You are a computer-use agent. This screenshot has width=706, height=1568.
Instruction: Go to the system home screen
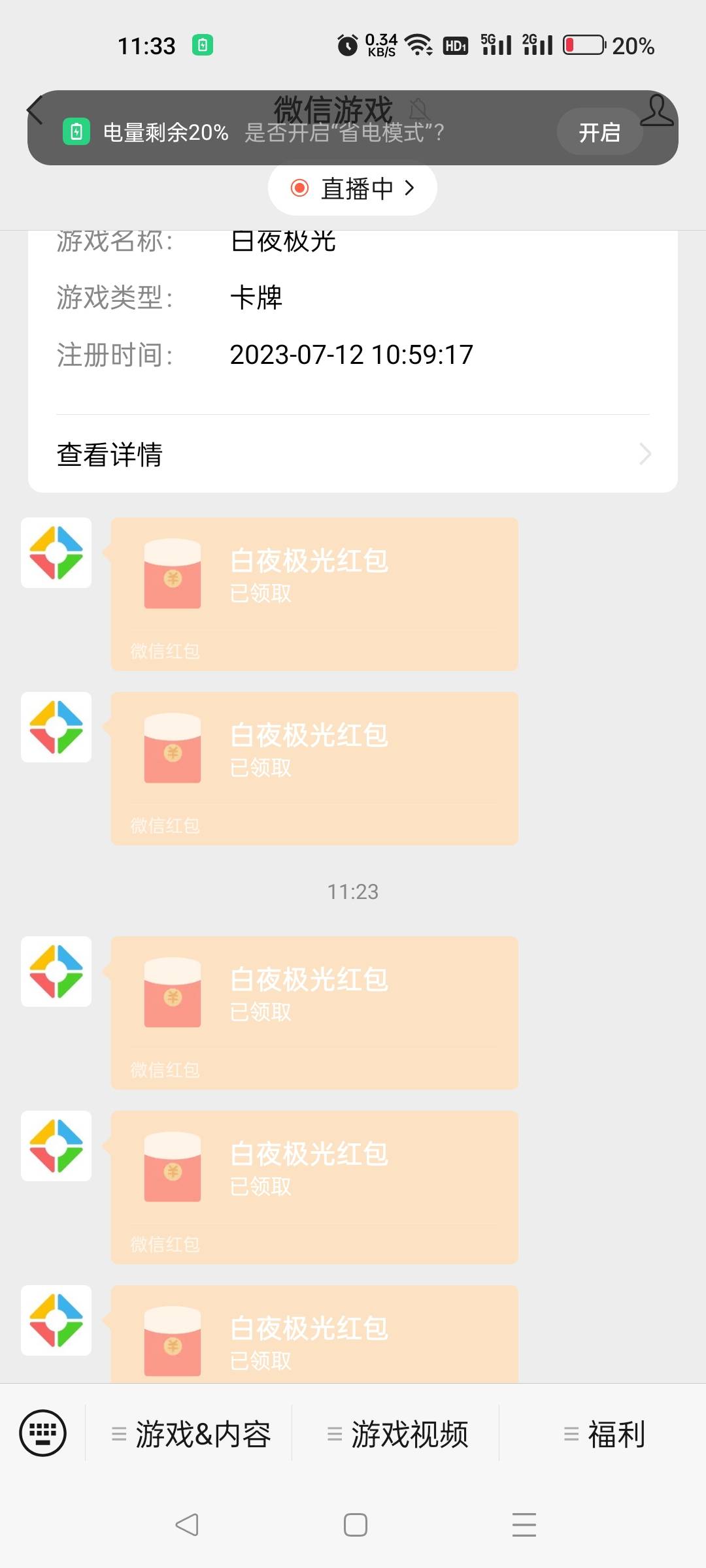(x=355, y=1525)
